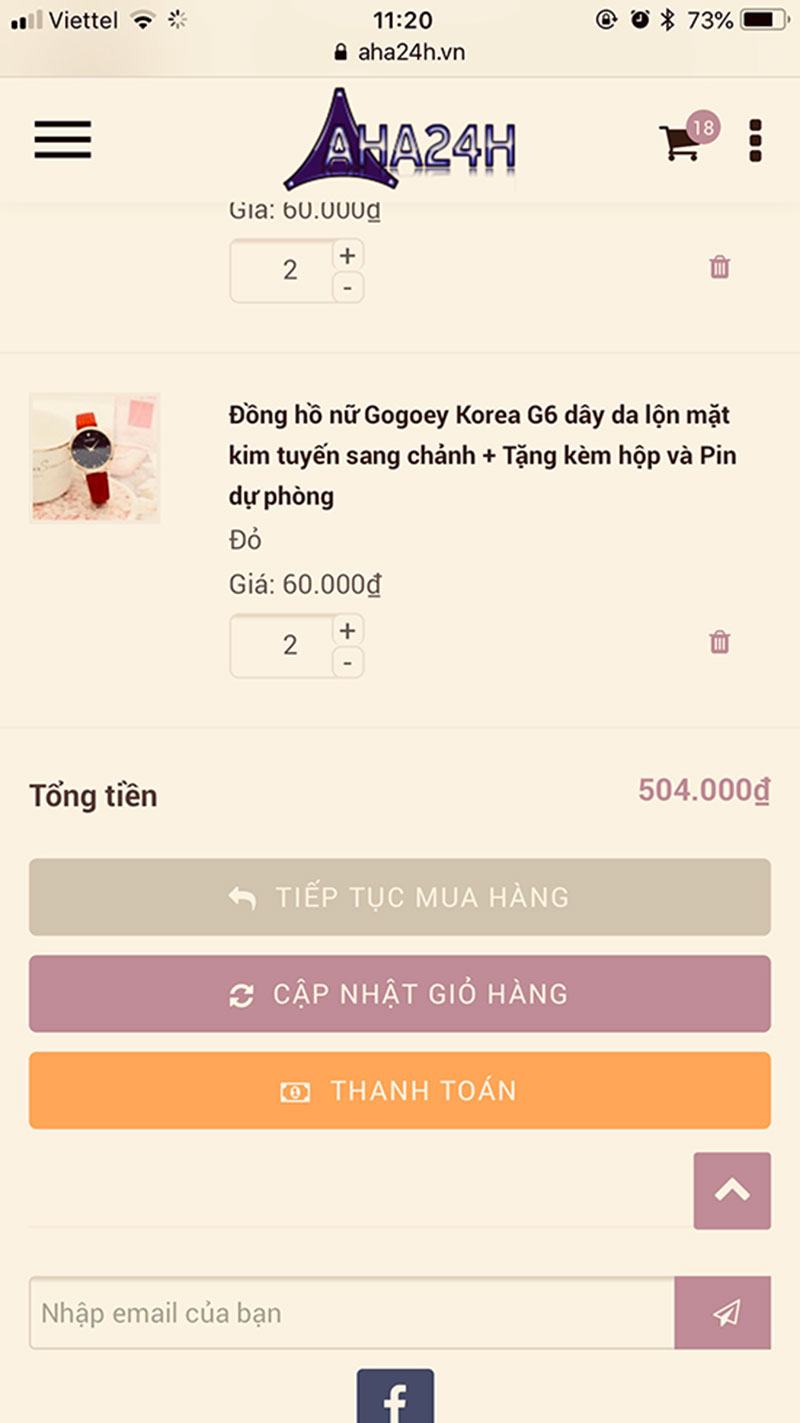Image resolution: width=800 pixels, height=1423 pixels.
Task: Proceed to checkout via Thanh toán
Action: tap(400, 1090)
